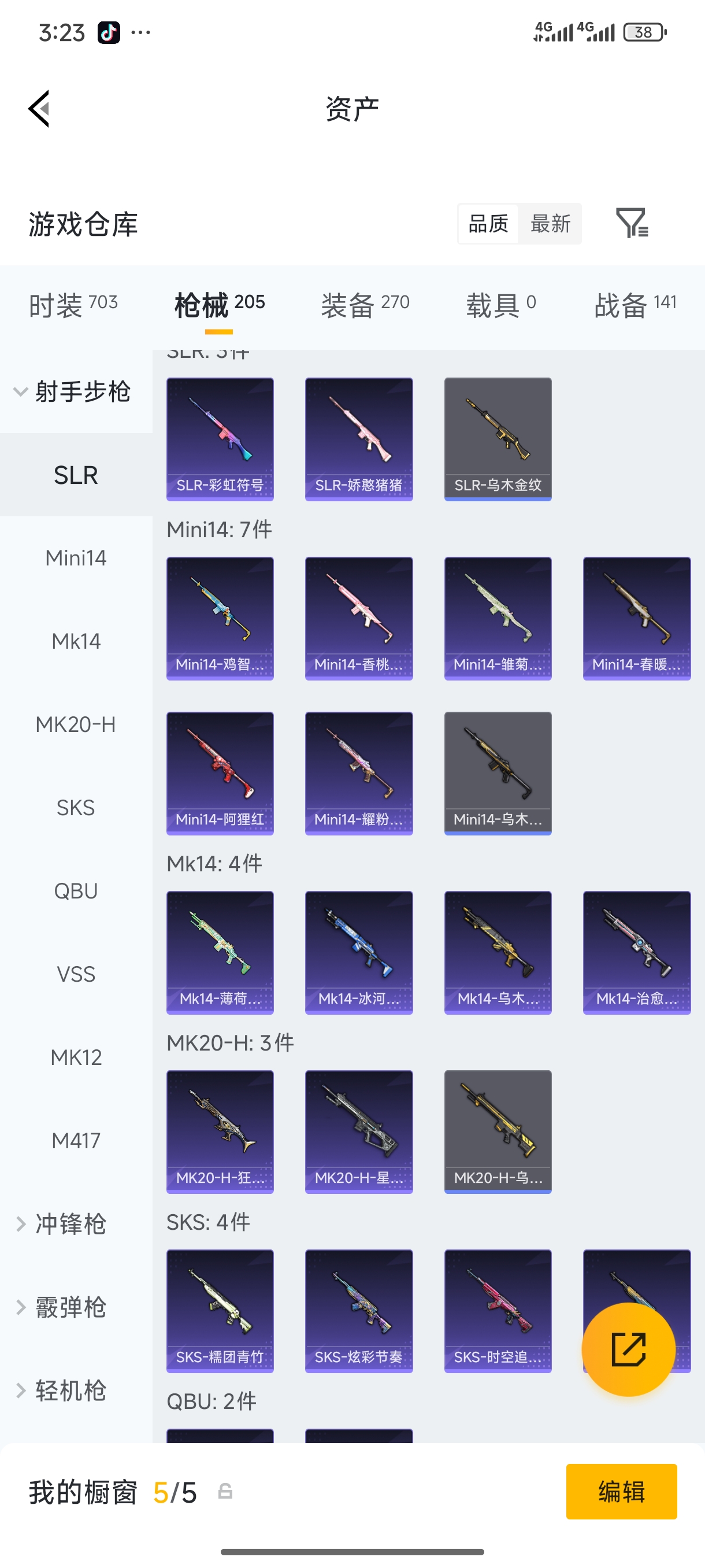The width and height of the screenshot is (705, 1568).
Task: Tap the 编辑 button
Action: tap(621, 1491)
